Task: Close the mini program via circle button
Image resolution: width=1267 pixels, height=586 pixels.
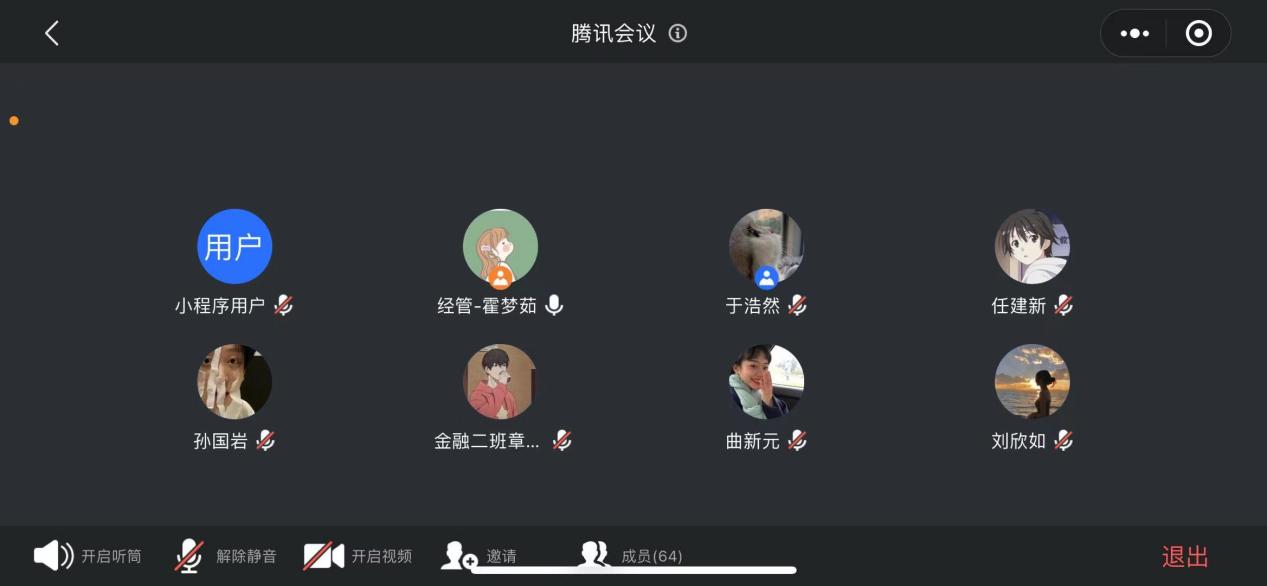Action: [1198, 33]
